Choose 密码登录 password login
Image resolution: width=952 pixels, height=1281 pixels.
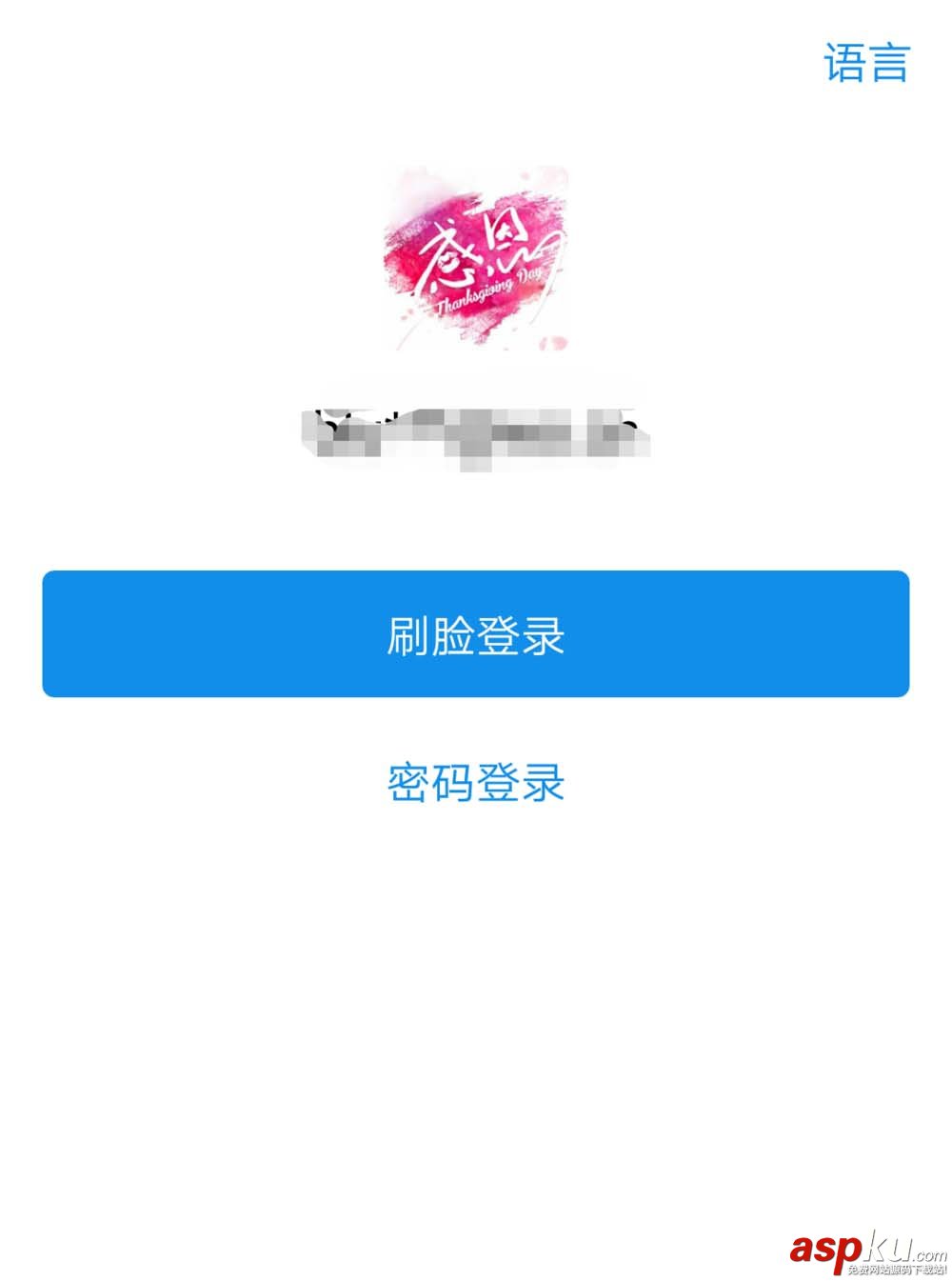[476, 783]
